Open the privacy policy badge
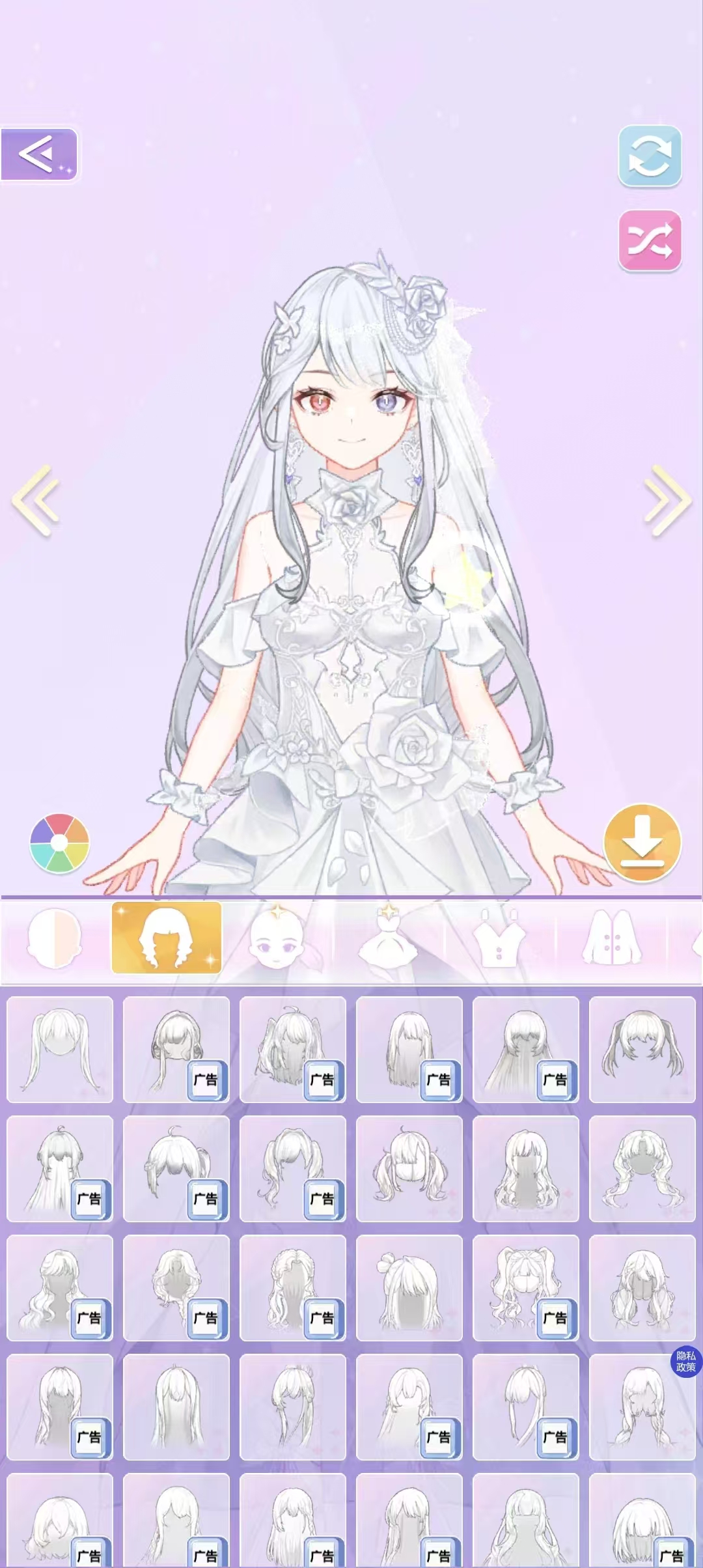The height and width of the screenshot is (1568, 703). (686, 1362)
